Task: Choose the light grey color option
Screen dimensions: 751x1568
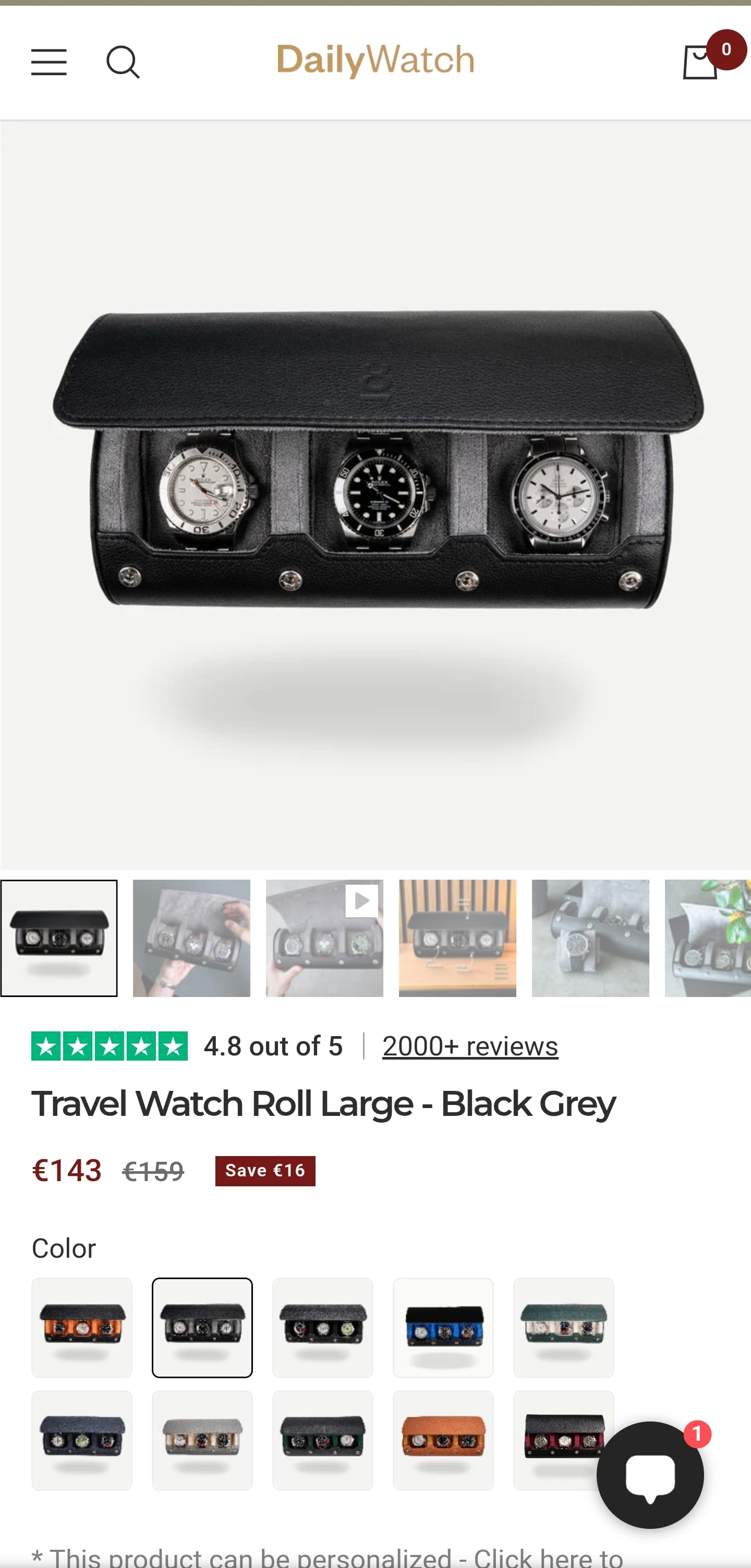Action: point(202,1440)
